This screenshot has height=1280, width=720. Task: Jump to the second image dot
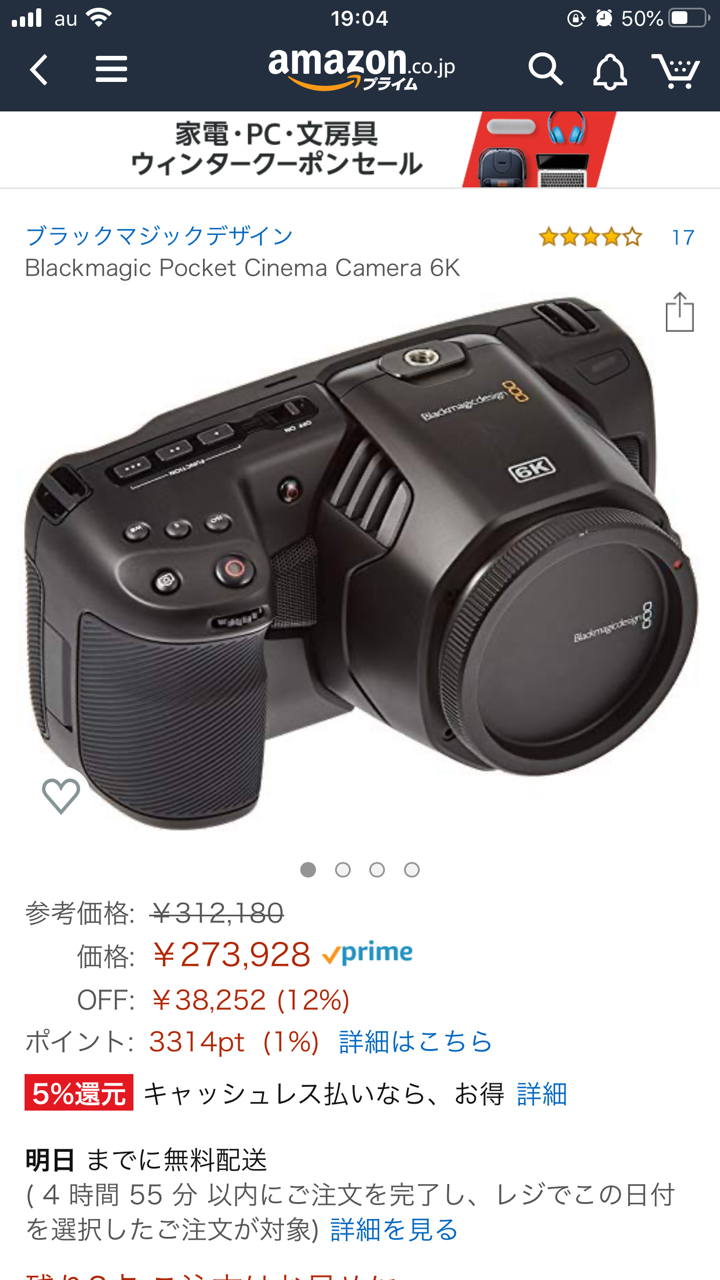click(343, 870)
